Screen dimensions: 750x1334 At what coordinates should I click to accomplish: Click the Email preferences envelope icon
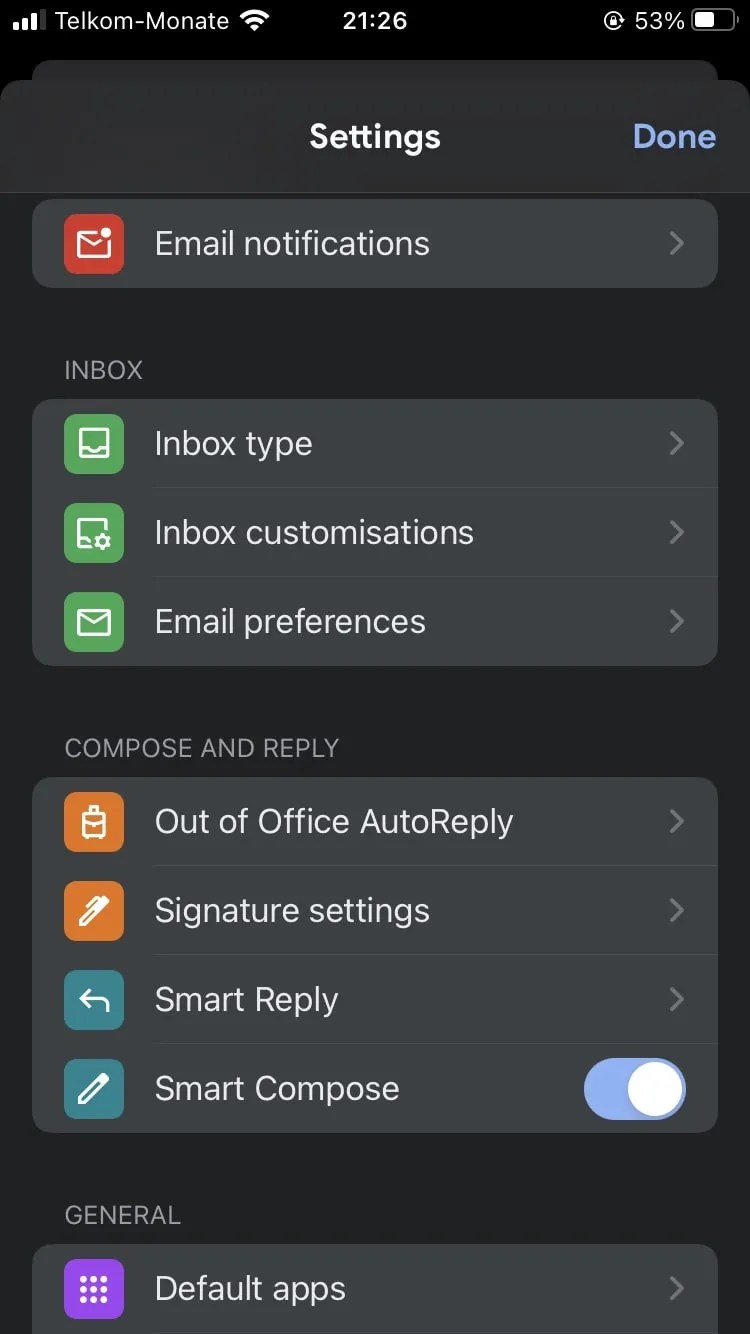[x=93, y=621]
